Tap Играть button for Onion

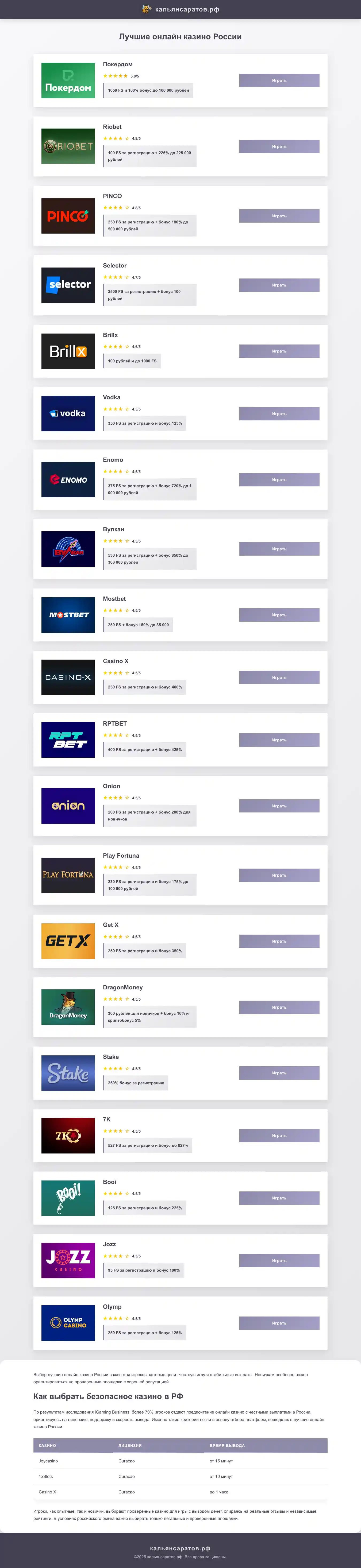click(279, 806)
